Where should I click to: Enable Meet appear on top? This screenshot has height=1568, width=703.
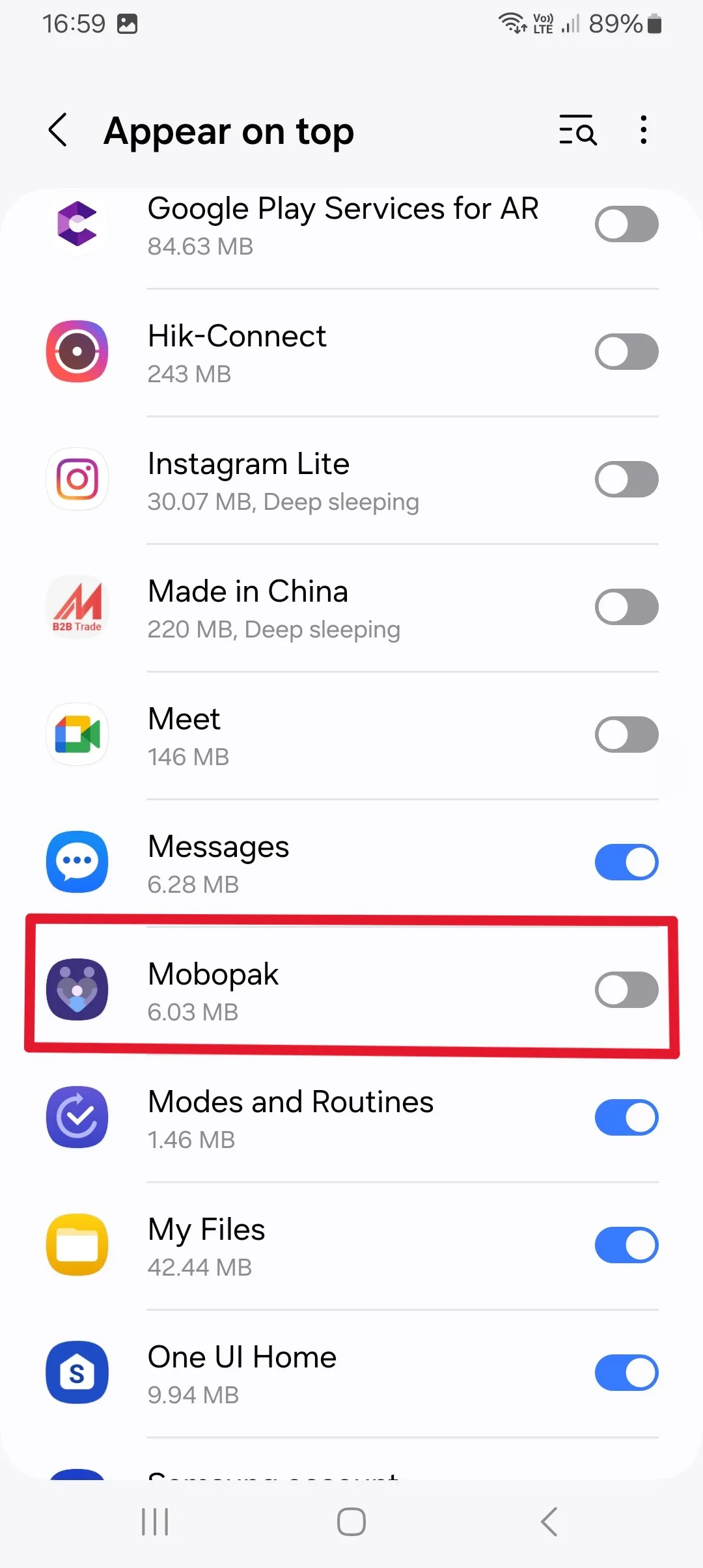tap(626, 735)
